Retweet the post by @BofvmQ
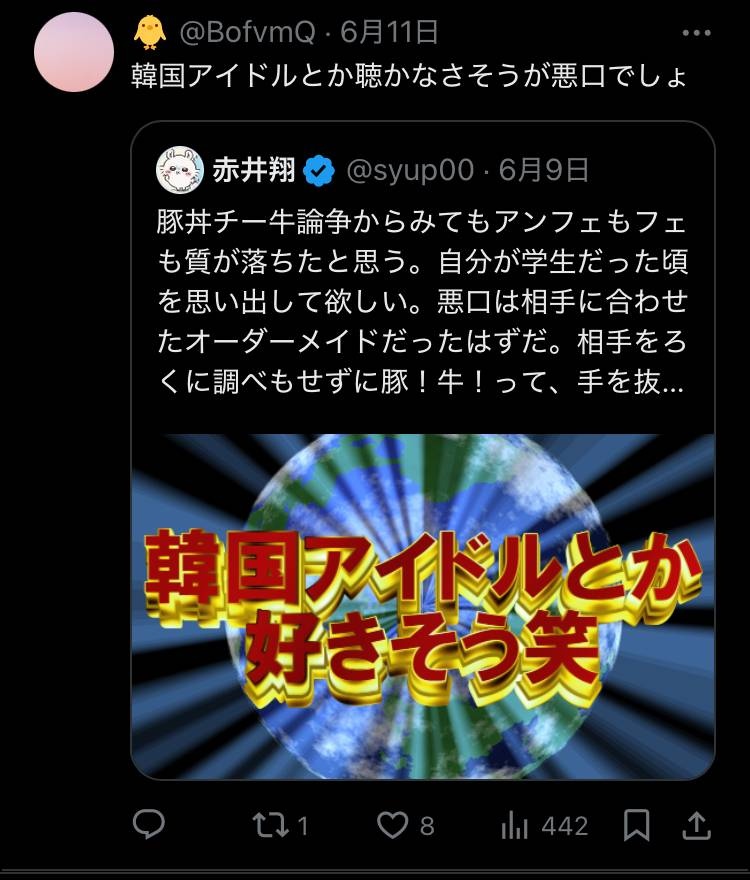 [267, 825]
